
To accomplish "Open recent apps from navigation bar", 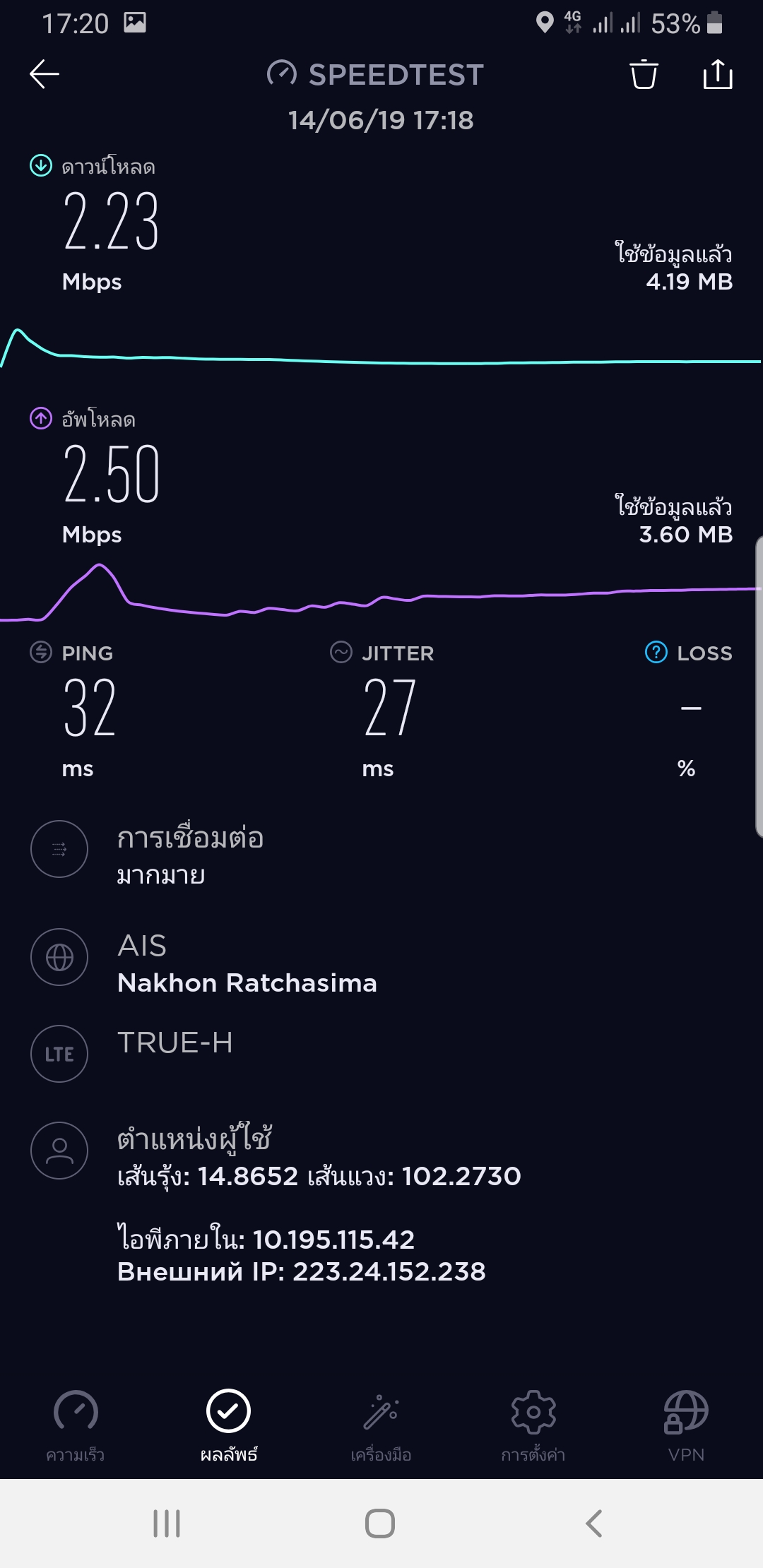I will (x=167, y=1524).
